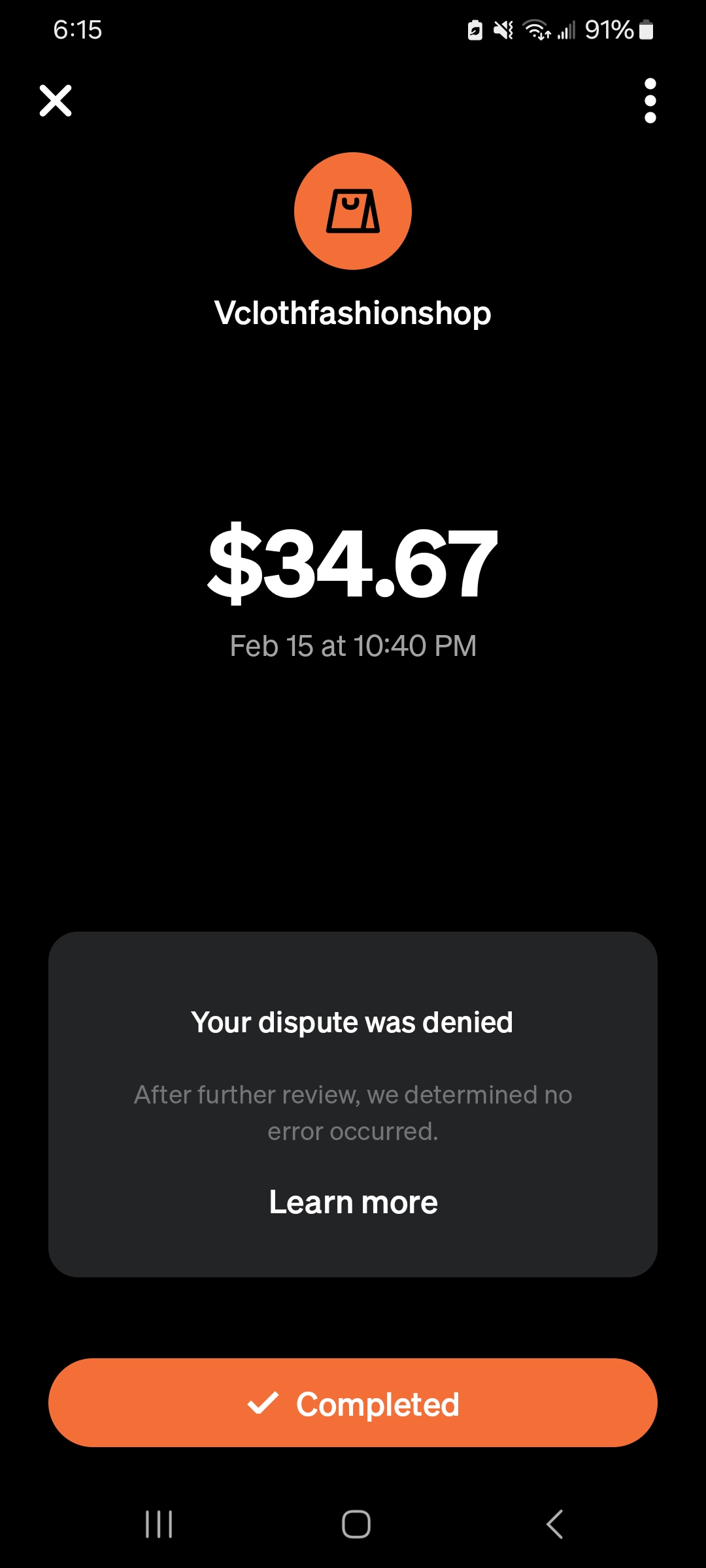706x1568 pixels.
Task: Close the payment details screen
Action: (56, 101)
